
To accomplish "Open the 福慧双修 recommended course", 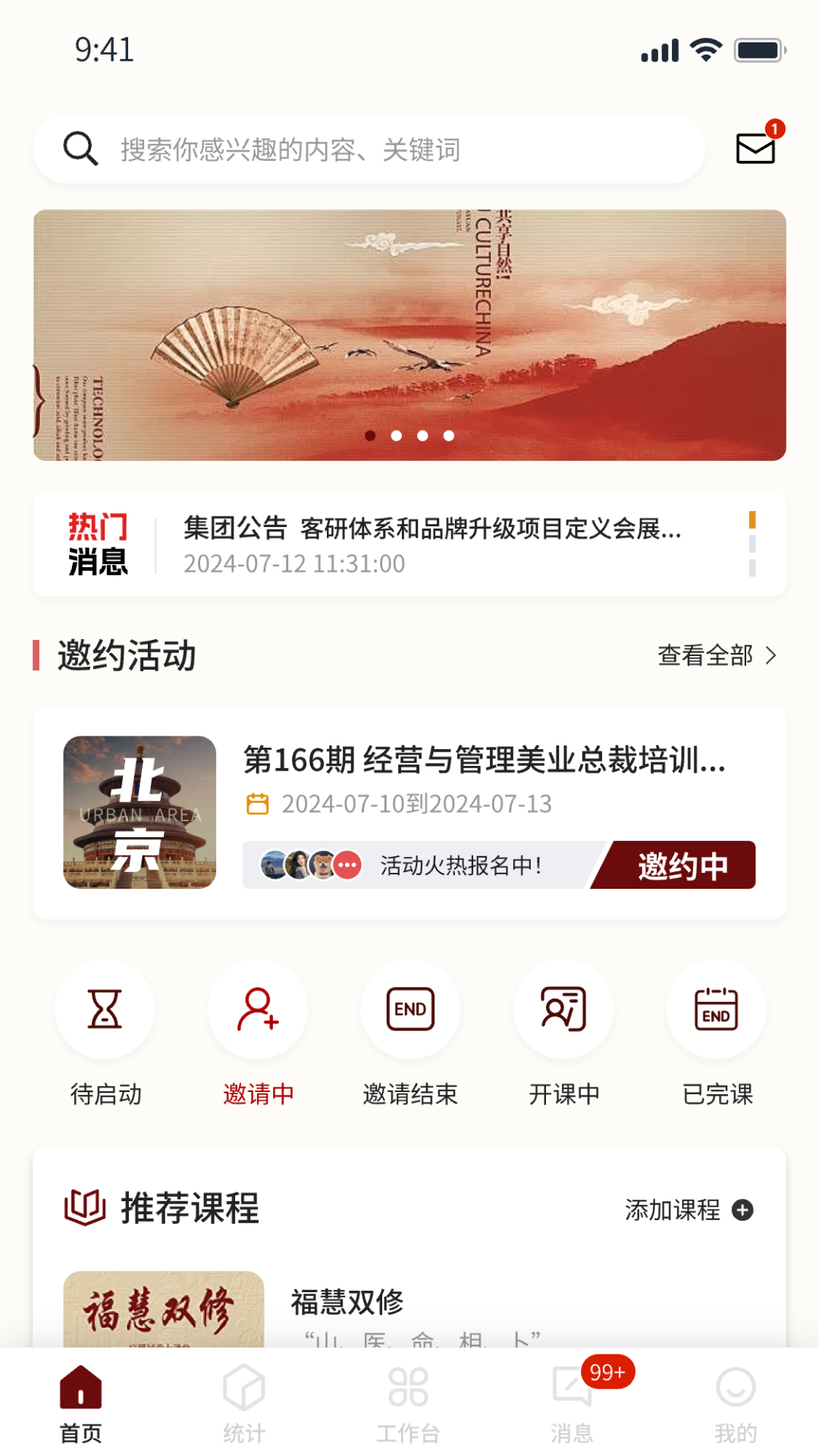I will pos(347,1303).
